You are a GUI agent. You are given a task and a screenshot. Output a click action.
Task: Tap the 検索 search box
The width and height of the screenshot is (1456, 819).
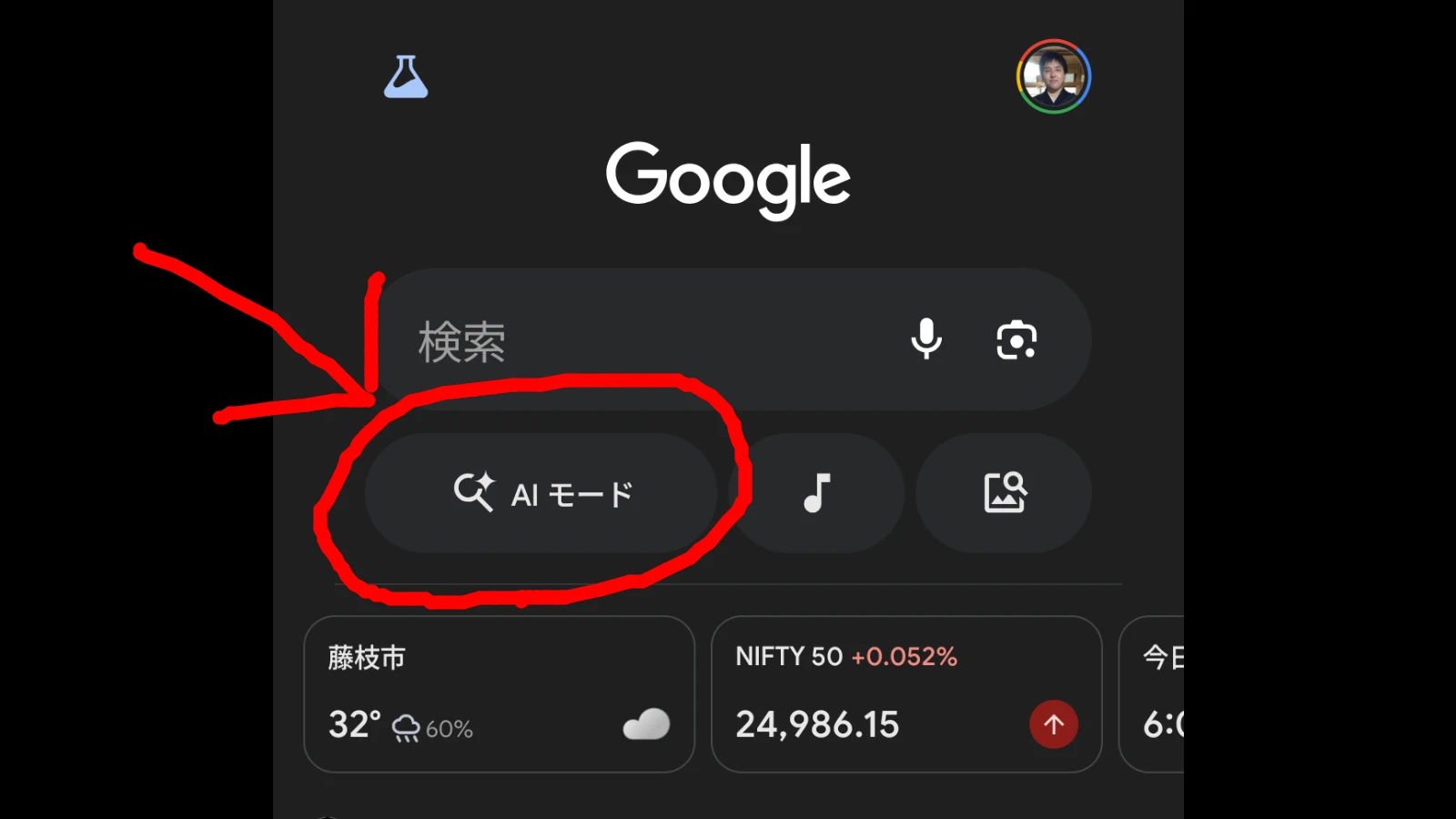click(x=637, y=340)
